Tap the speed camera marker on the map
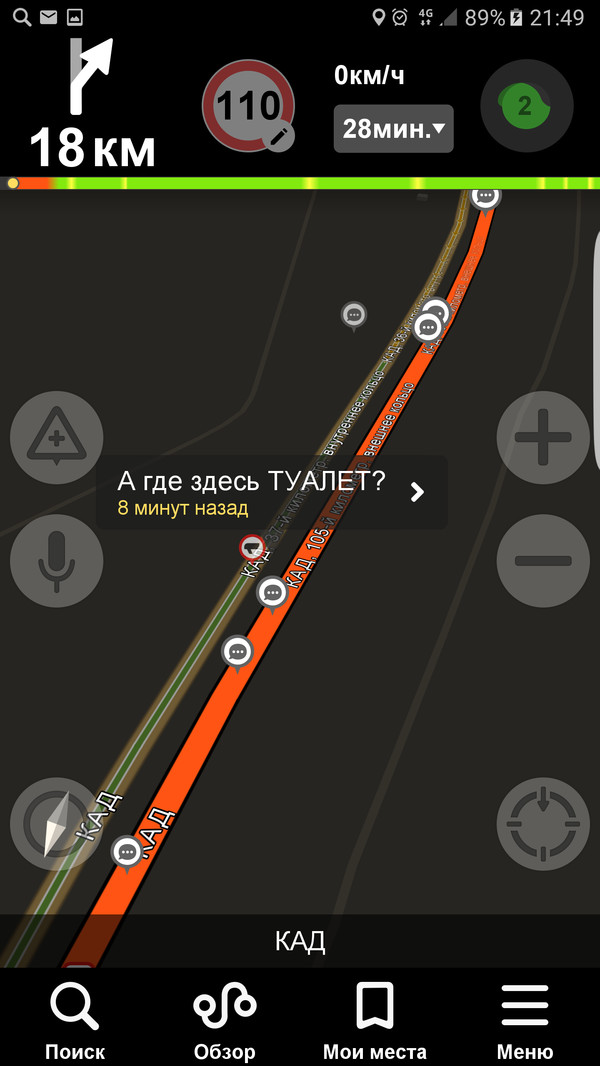Image resolution: width=600 pixels, height=1066 pixels. pyautogui.click(x=252, y=547)
